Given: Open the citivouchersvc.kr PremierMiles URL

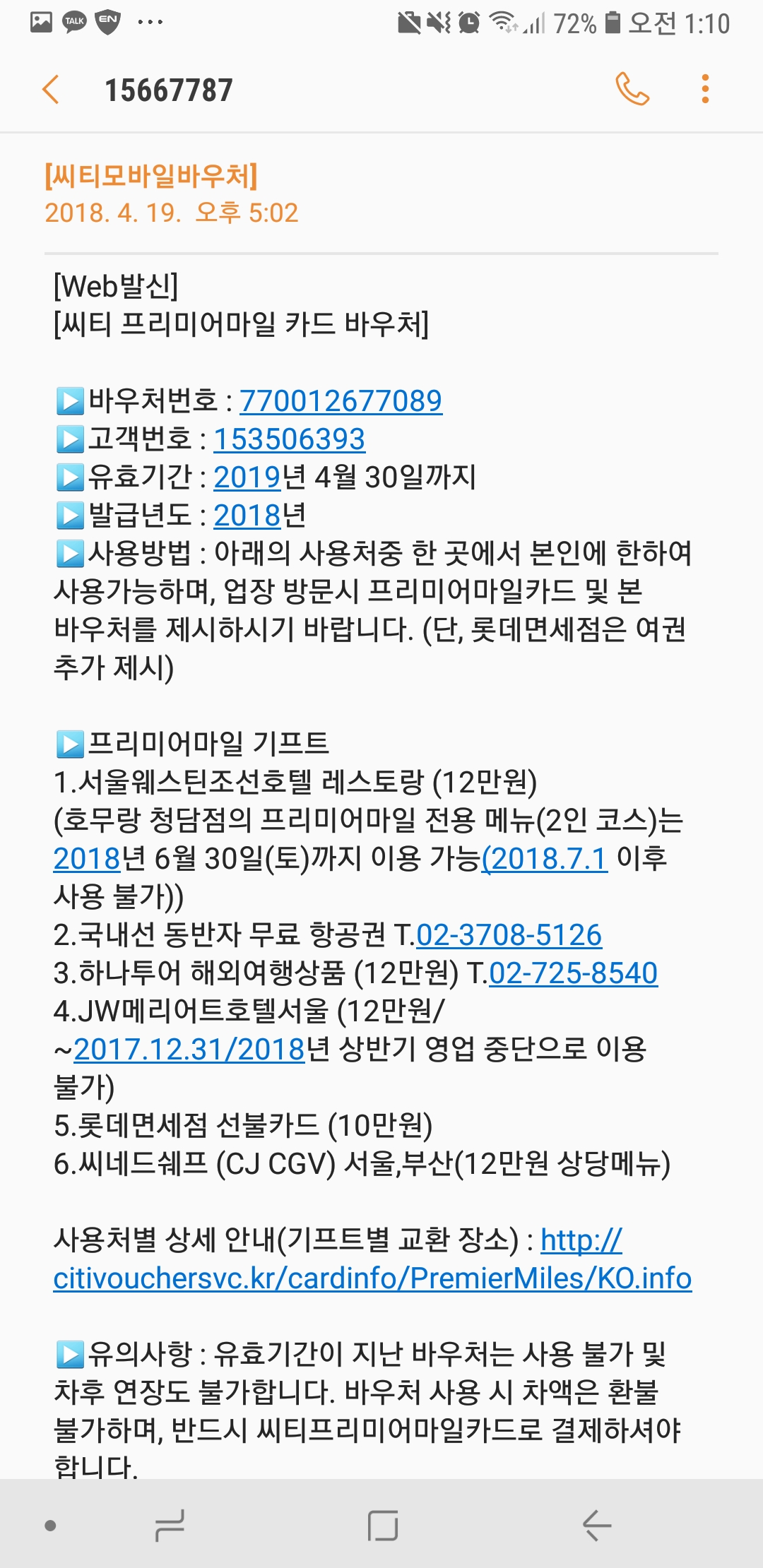Looking at the screenshot, I should pyautogui.click(x=372, y=1278).
